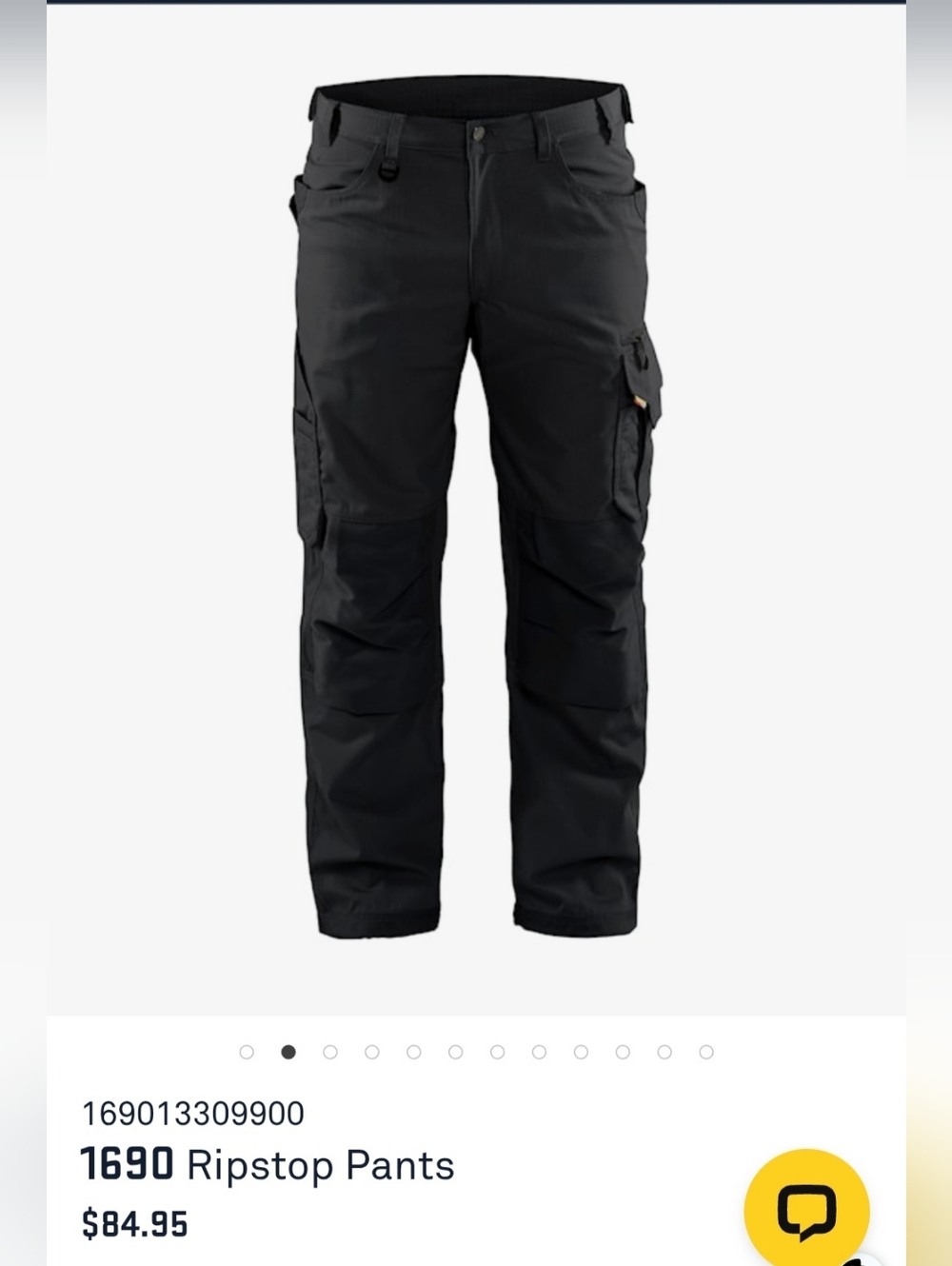
Task: Click the ninth carousel indicator
Action: click(x=580, y=1052)
